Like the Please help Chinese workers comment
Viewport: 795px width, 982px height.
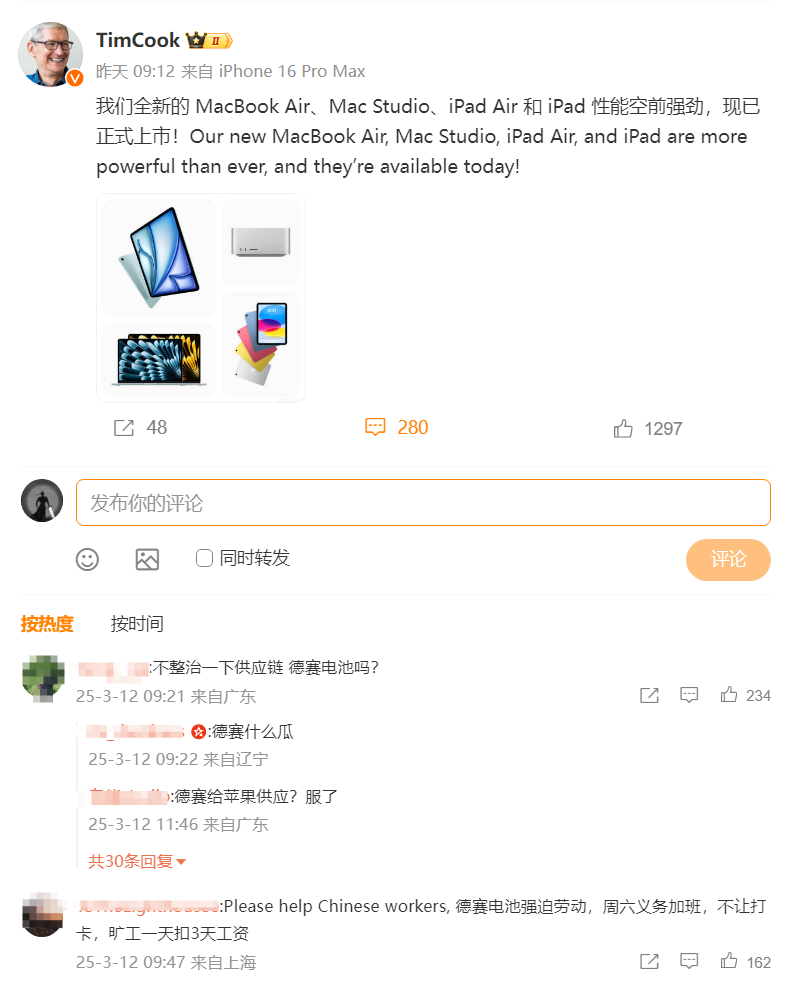click(729, 962)
